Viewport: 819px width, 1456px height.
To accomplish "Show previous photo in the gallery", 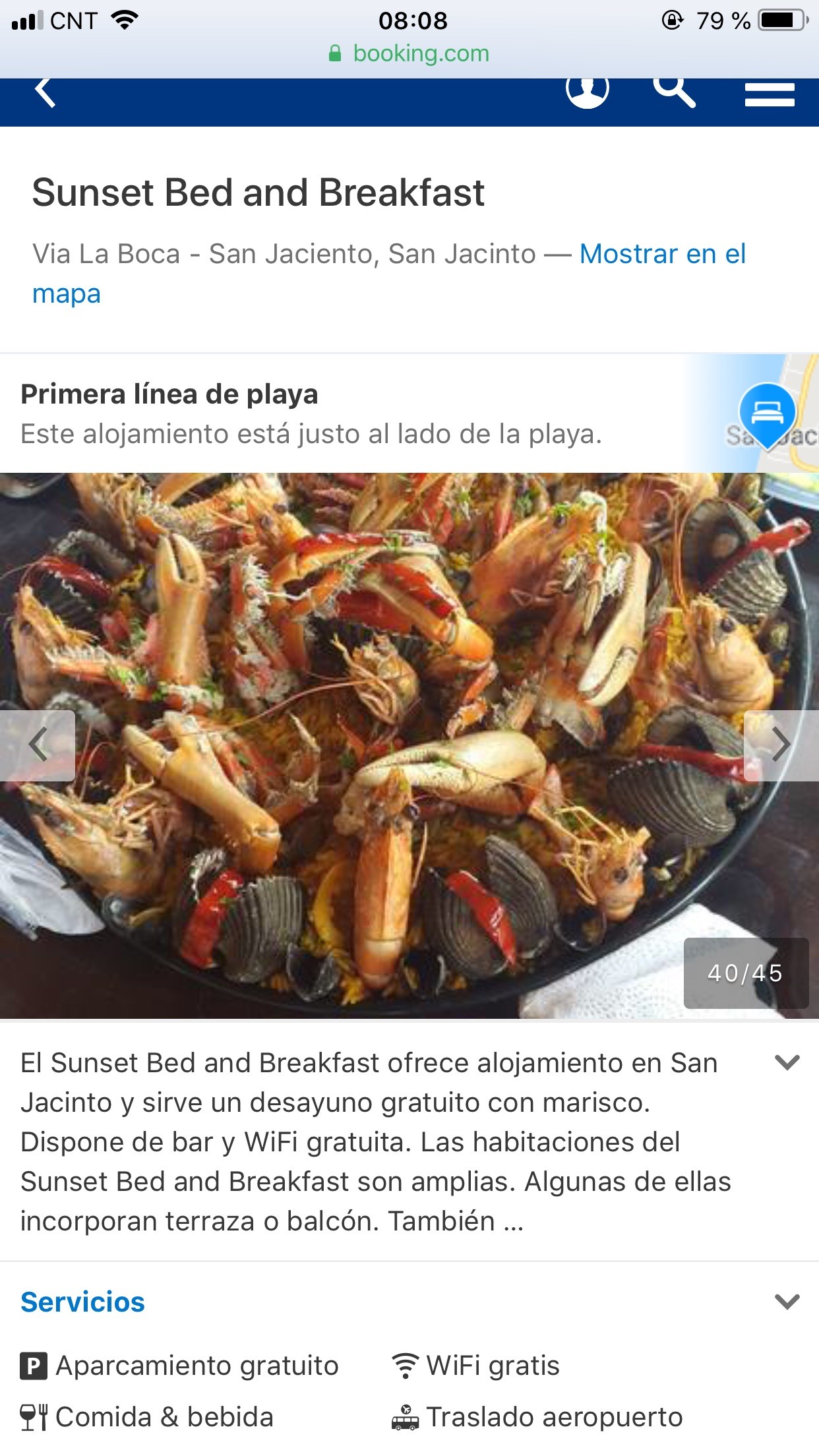I will click(x=38, y=745).
